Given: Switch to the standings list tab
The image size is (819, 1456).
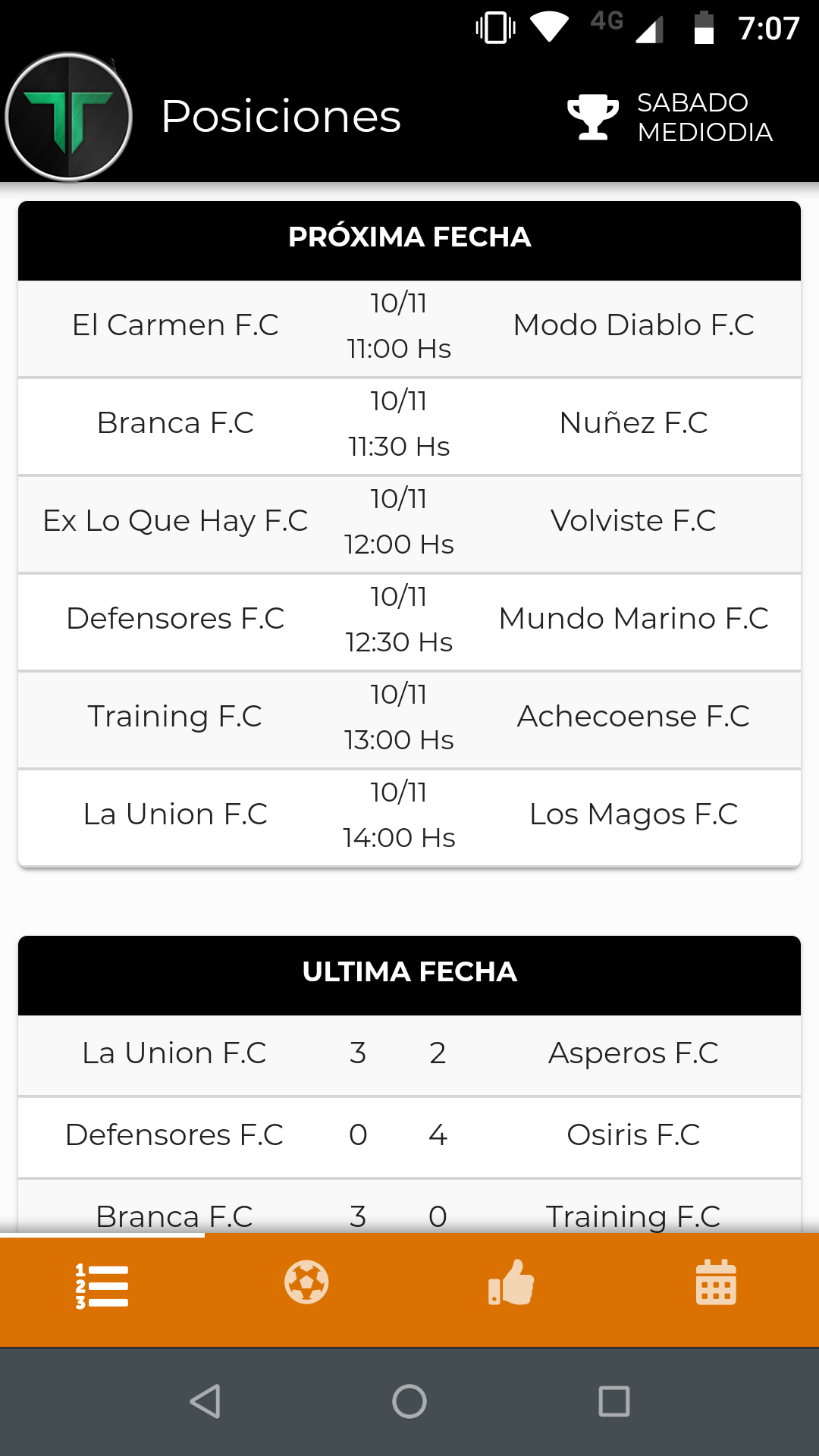Looking at the screenshot, I should [102, 1285].
